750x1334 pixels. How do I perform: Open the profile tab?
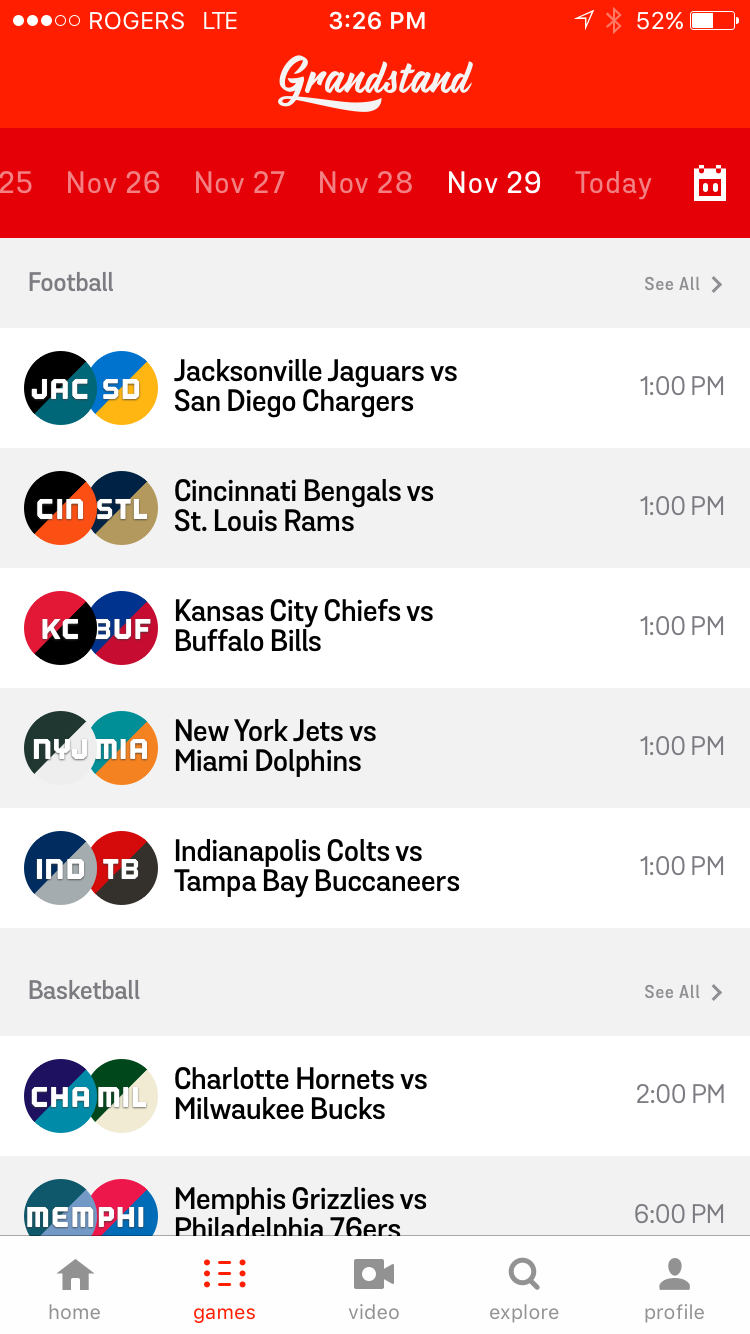point(674,1289)
